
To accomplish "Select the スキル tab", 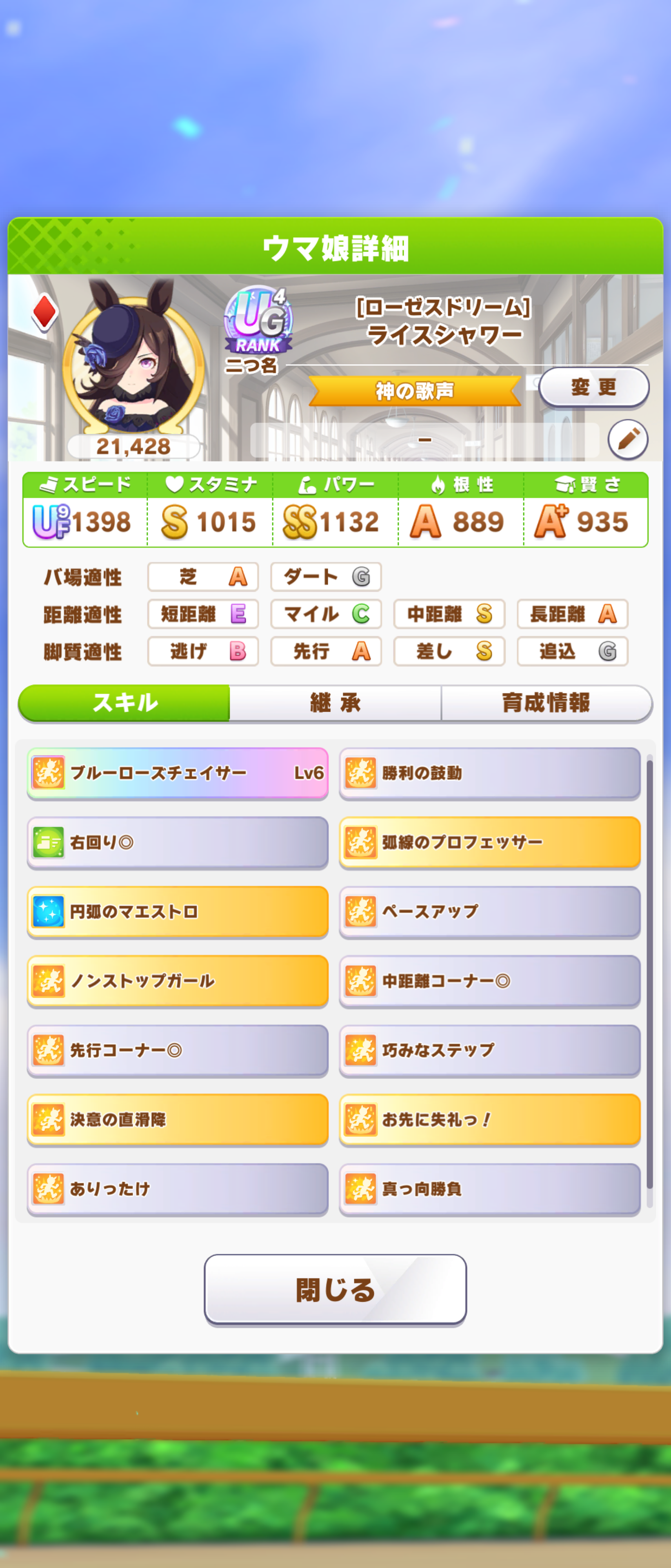I will coord(125,703).
